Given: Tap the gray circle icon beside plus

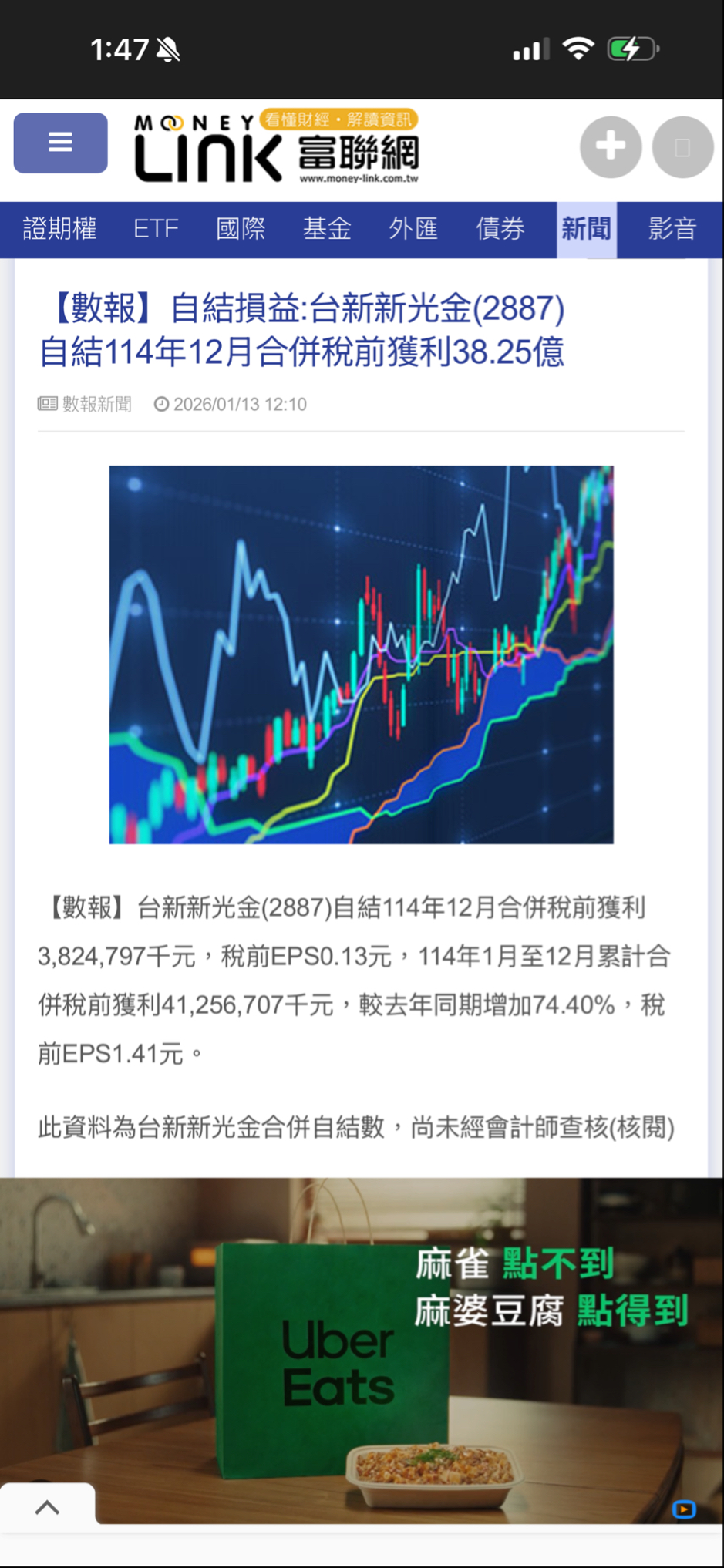Looking at the screenshot, I should 682,146.
